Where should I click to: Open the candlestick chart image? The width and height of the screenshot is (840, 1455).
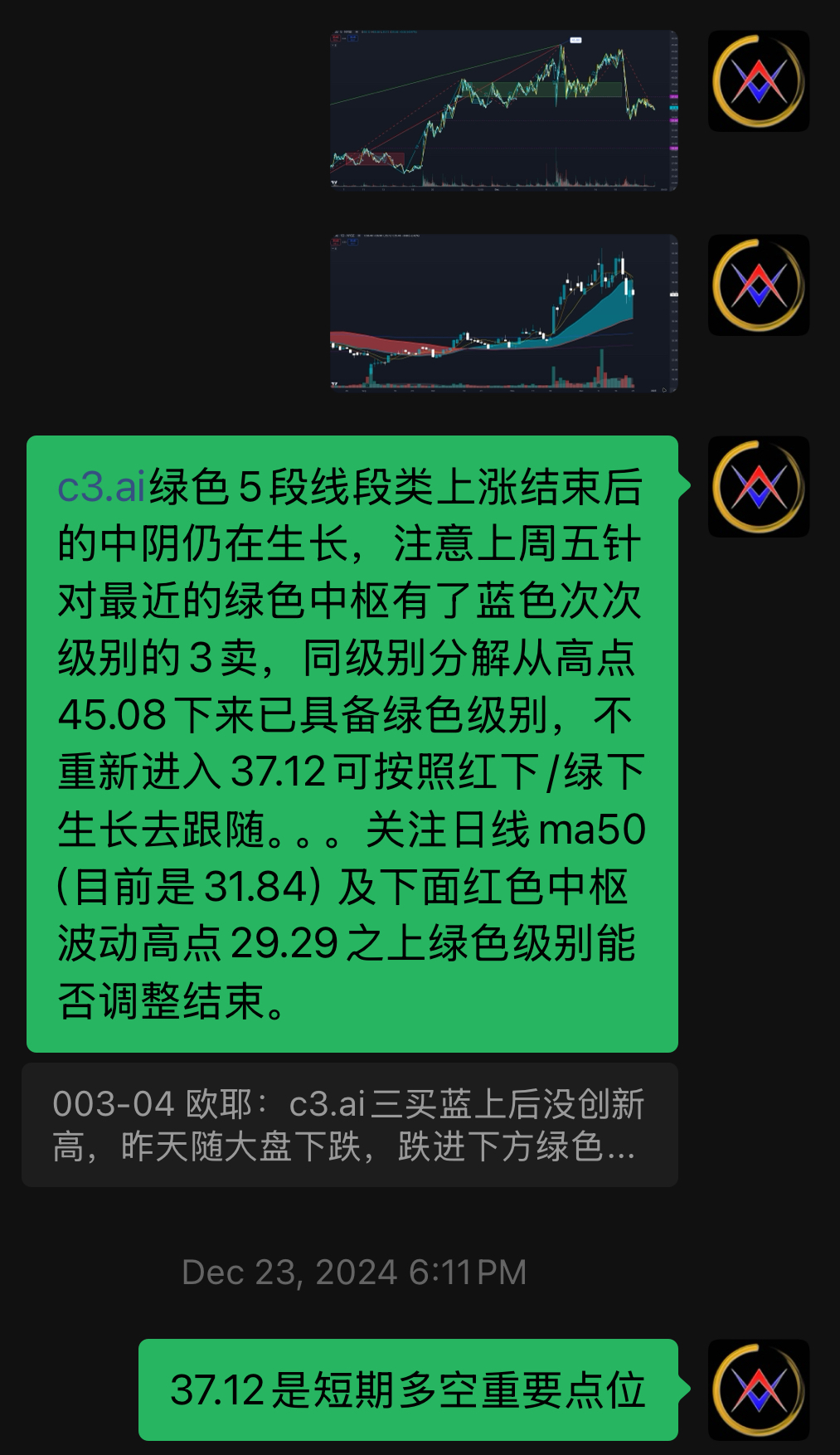(x=504, y=313)
